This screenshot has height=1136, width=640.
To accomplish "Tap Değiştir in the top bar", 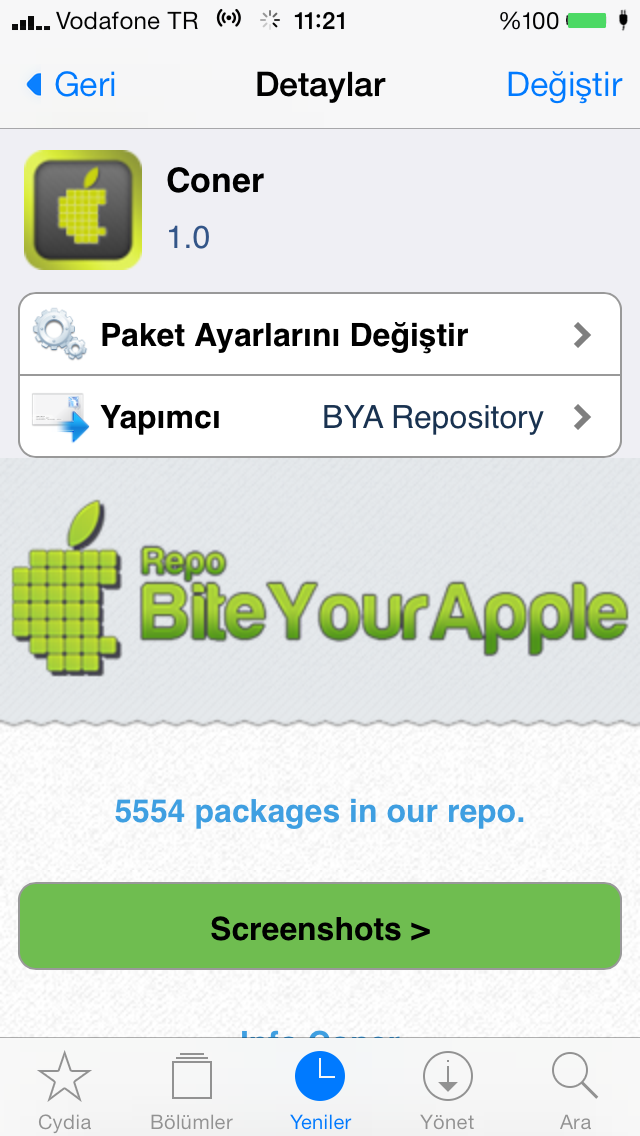I will (563, 85).
